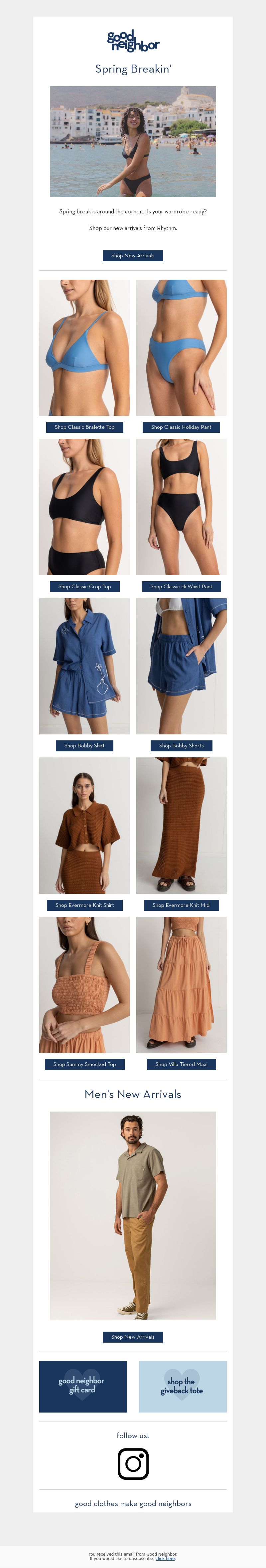266x1568 pixels.
Task: Tap Shop Evermore Knit Midi
Action: (181, 905)
